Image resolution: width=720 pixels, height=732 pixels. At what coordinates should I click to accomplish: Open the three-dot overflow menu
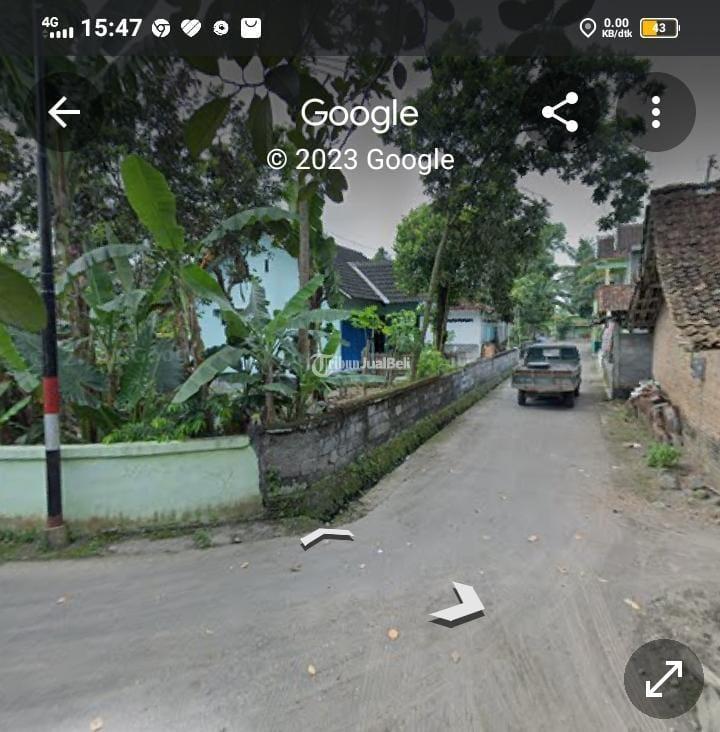(x=656, y=112)
